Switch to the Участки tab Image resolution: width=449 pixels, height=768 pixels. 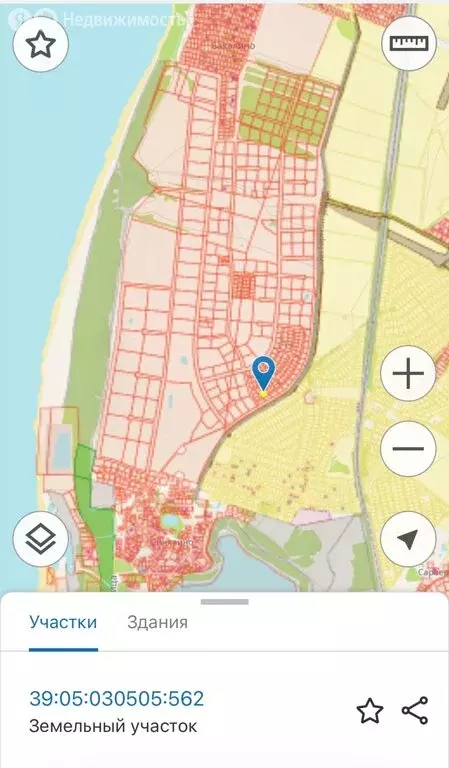tap(63, 623)
